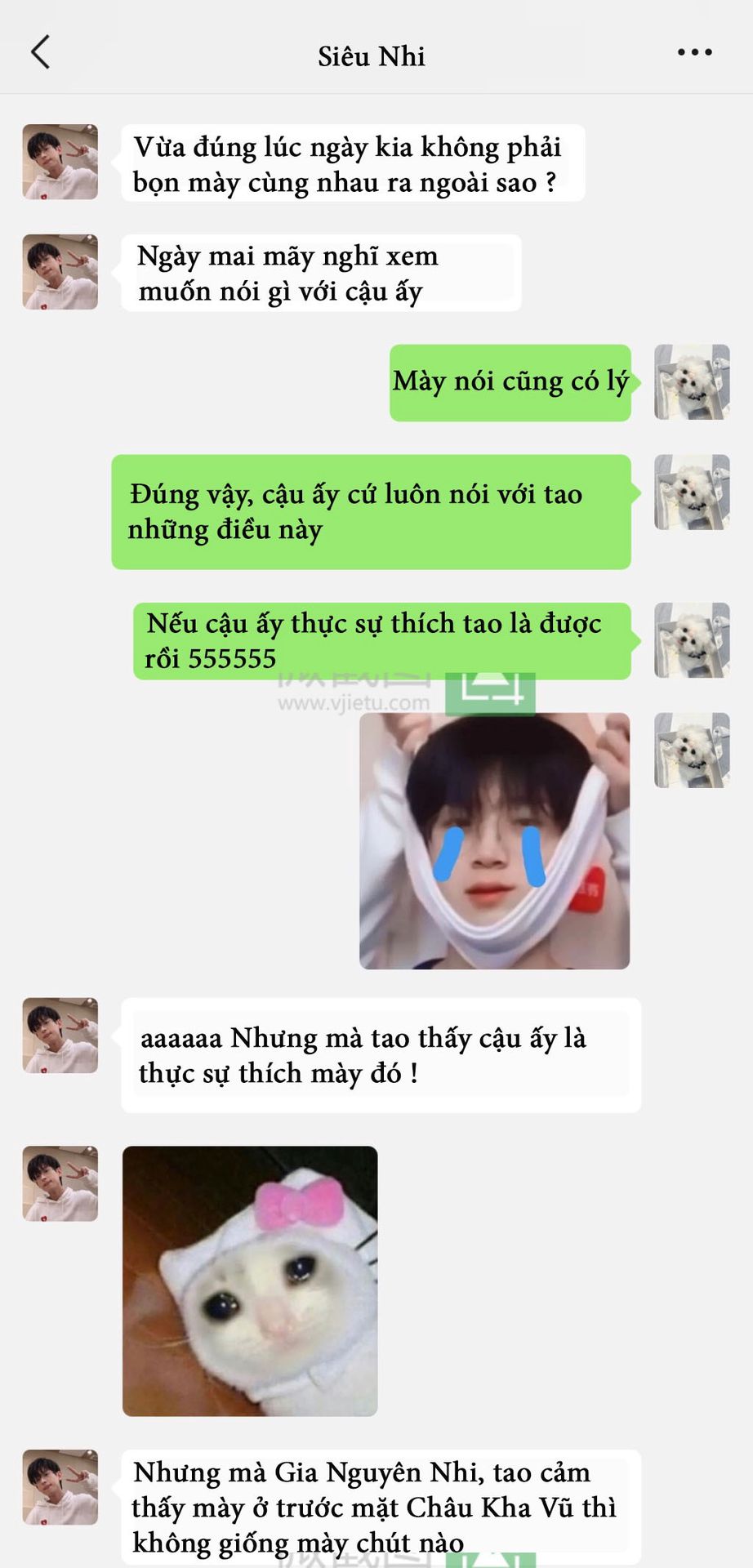Screen dimensions: 753x1568
Task: Tap the puppy avatar beside "Mày nói cũng có lý"
Action: click(692, 382)
